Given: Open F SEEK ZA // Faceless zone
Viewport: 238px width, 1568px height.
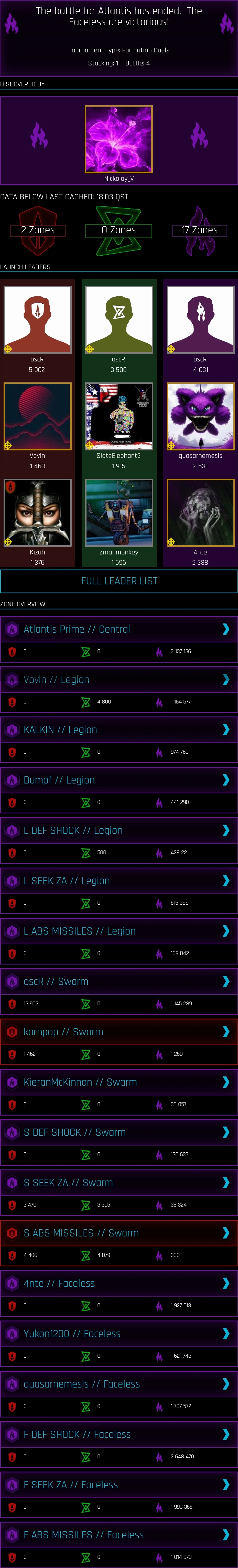Looking at the screenshot, I should point(119,1485).
